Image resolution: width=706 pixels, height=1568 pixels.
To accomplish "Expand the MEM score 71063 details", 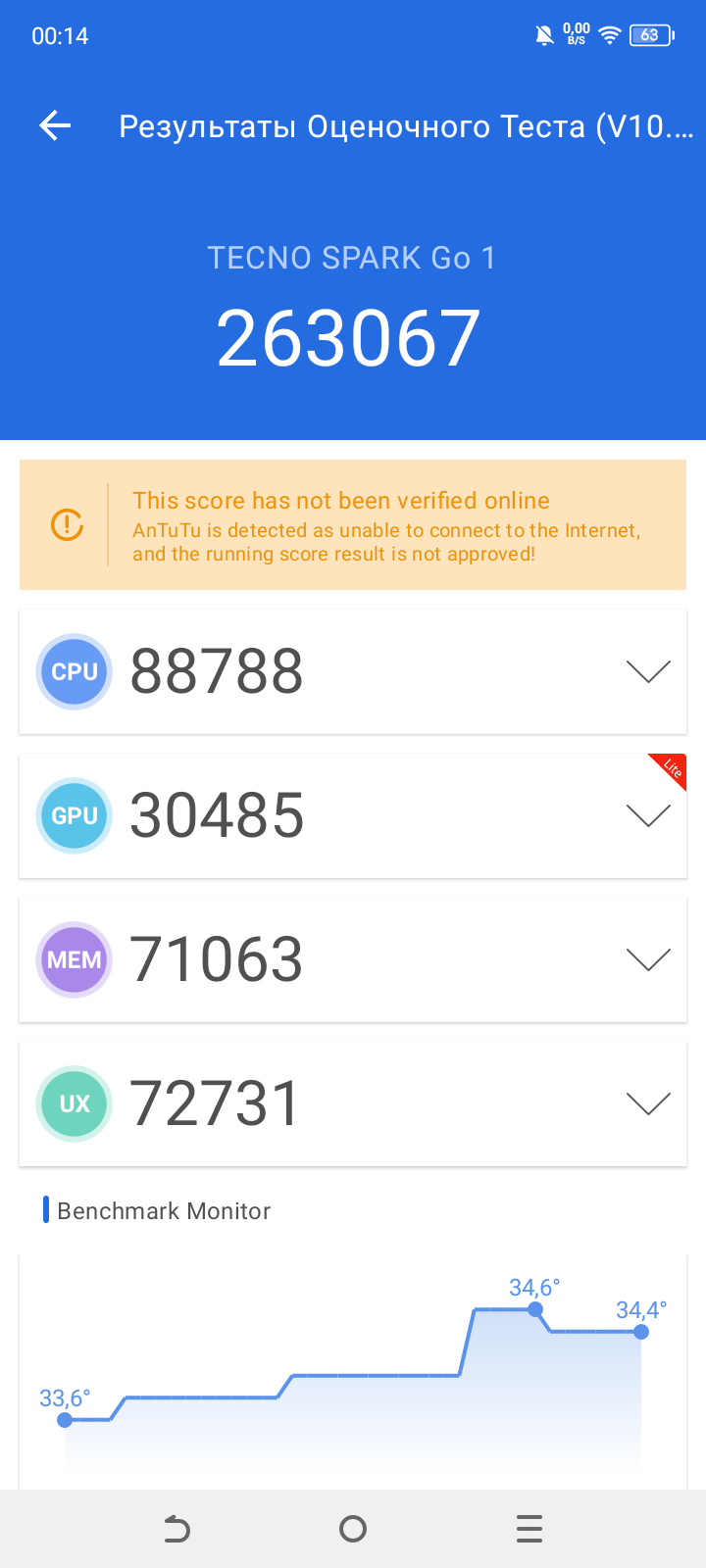I will (647, 959).
